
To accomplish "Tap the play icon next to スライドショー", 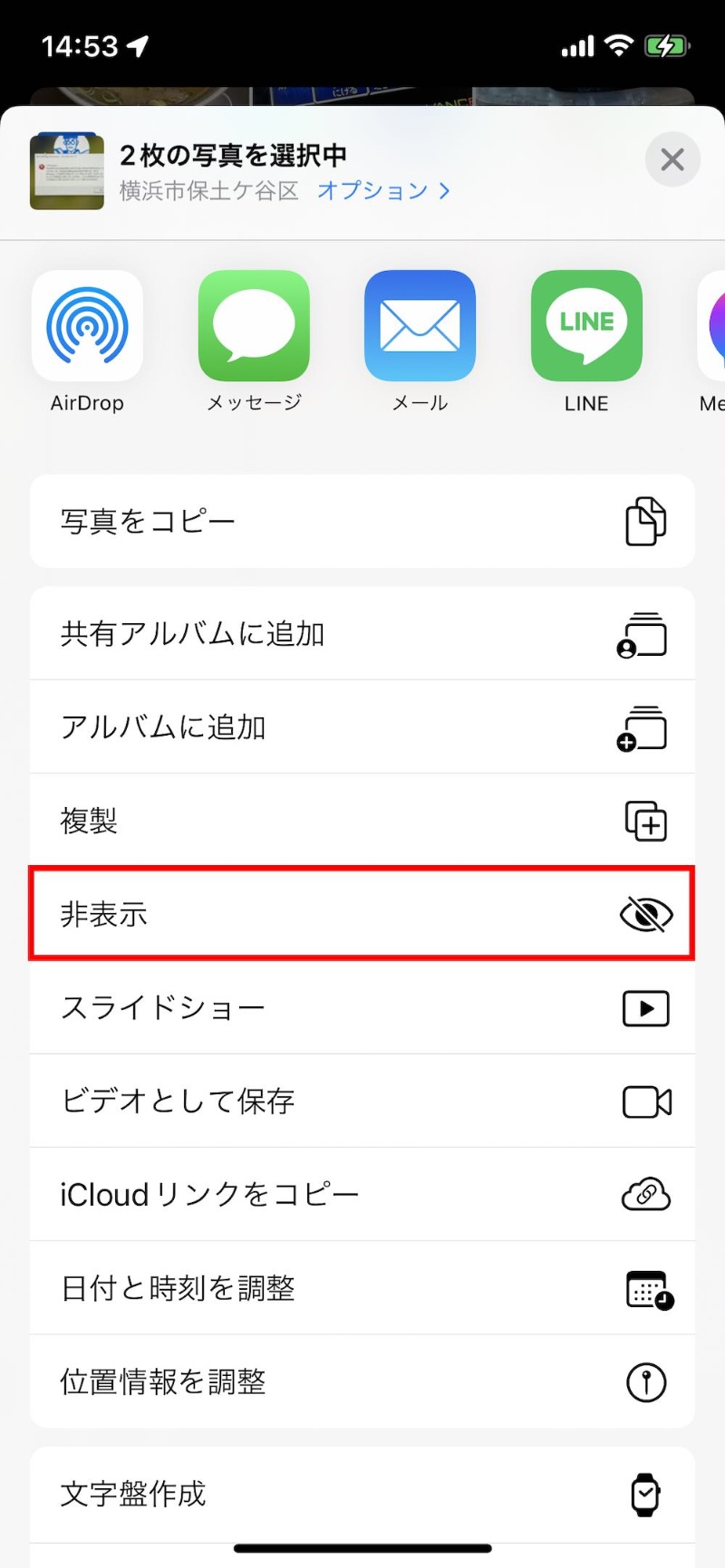I will click(x=645, y=1008).
